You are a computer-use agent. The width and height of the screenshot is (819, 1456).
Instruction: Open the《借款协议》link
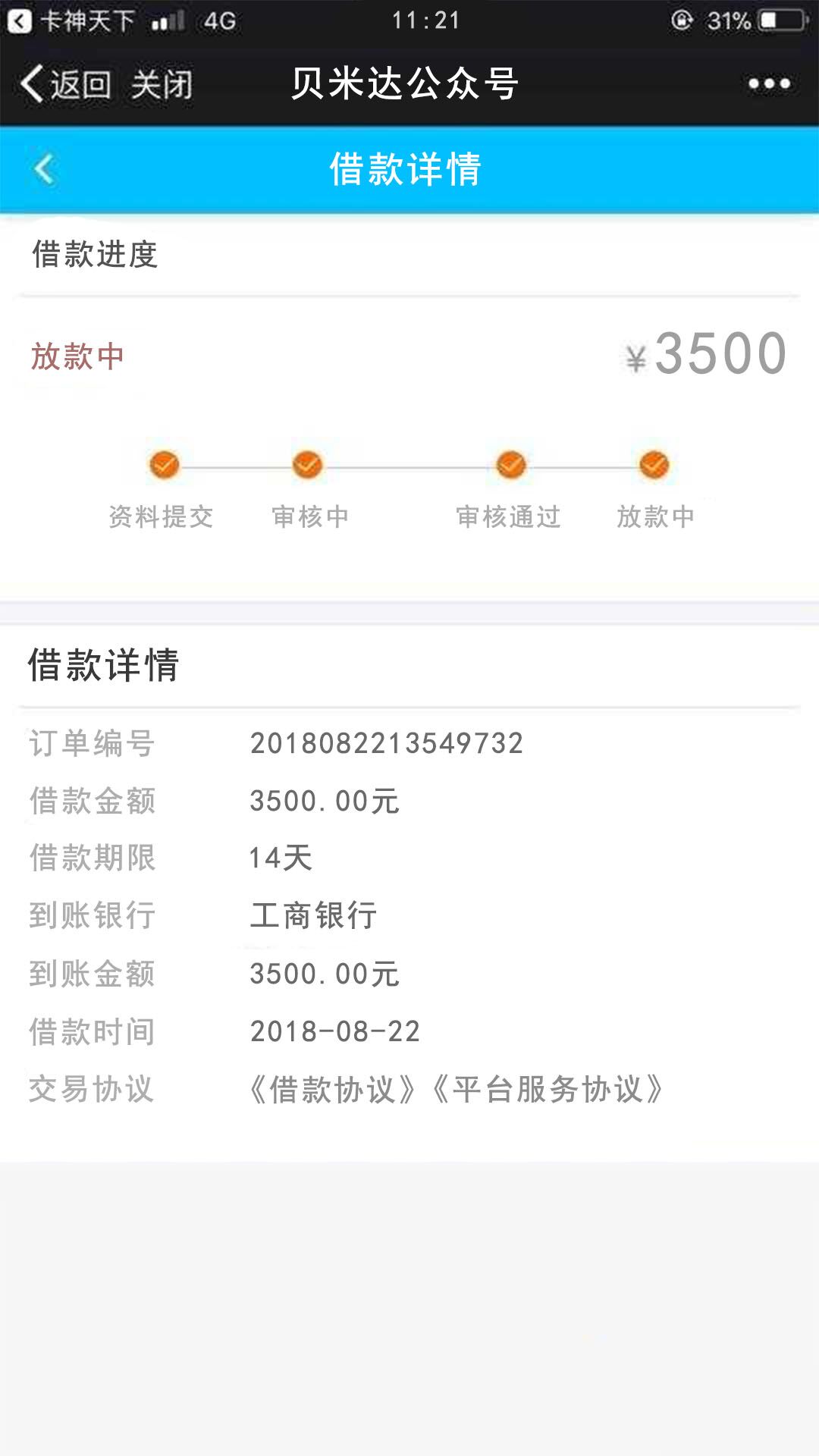tap(333, 1090)
